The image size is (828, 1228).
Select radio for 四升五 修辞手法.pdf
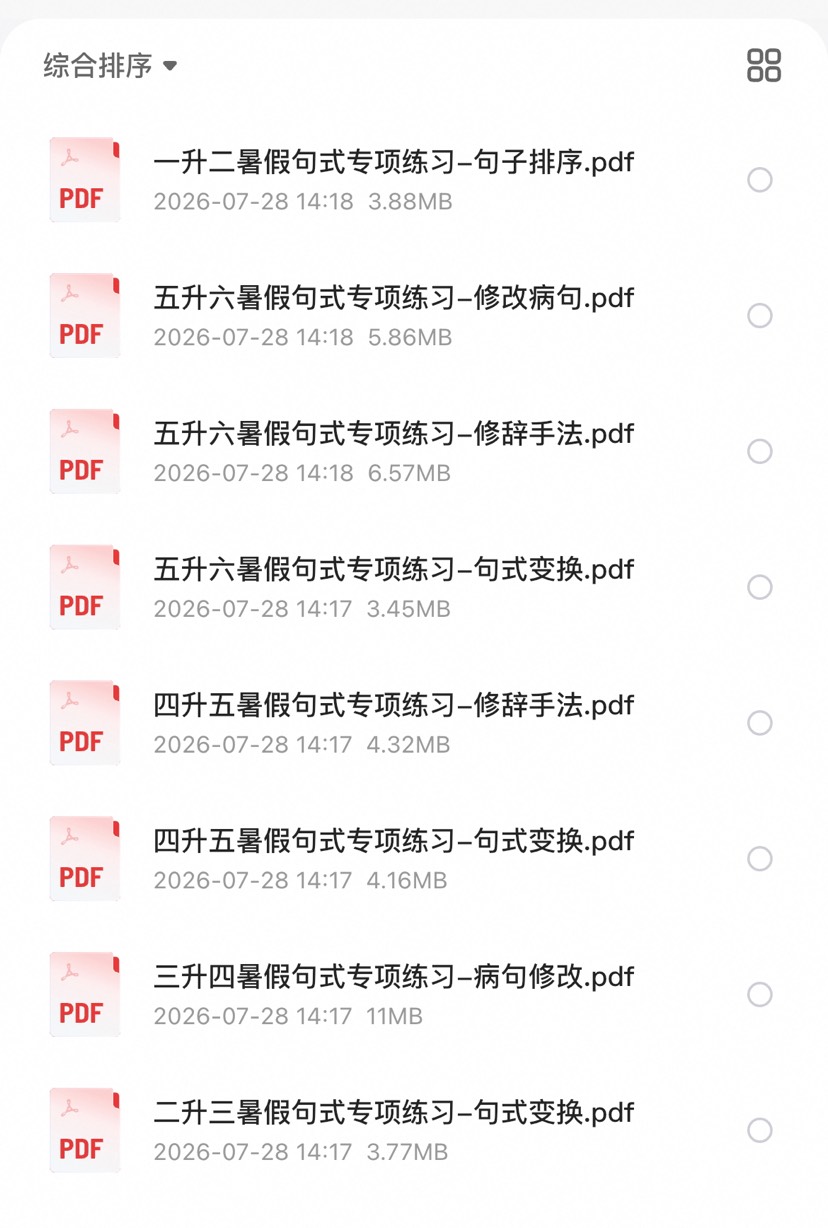[x=760, y=723]
